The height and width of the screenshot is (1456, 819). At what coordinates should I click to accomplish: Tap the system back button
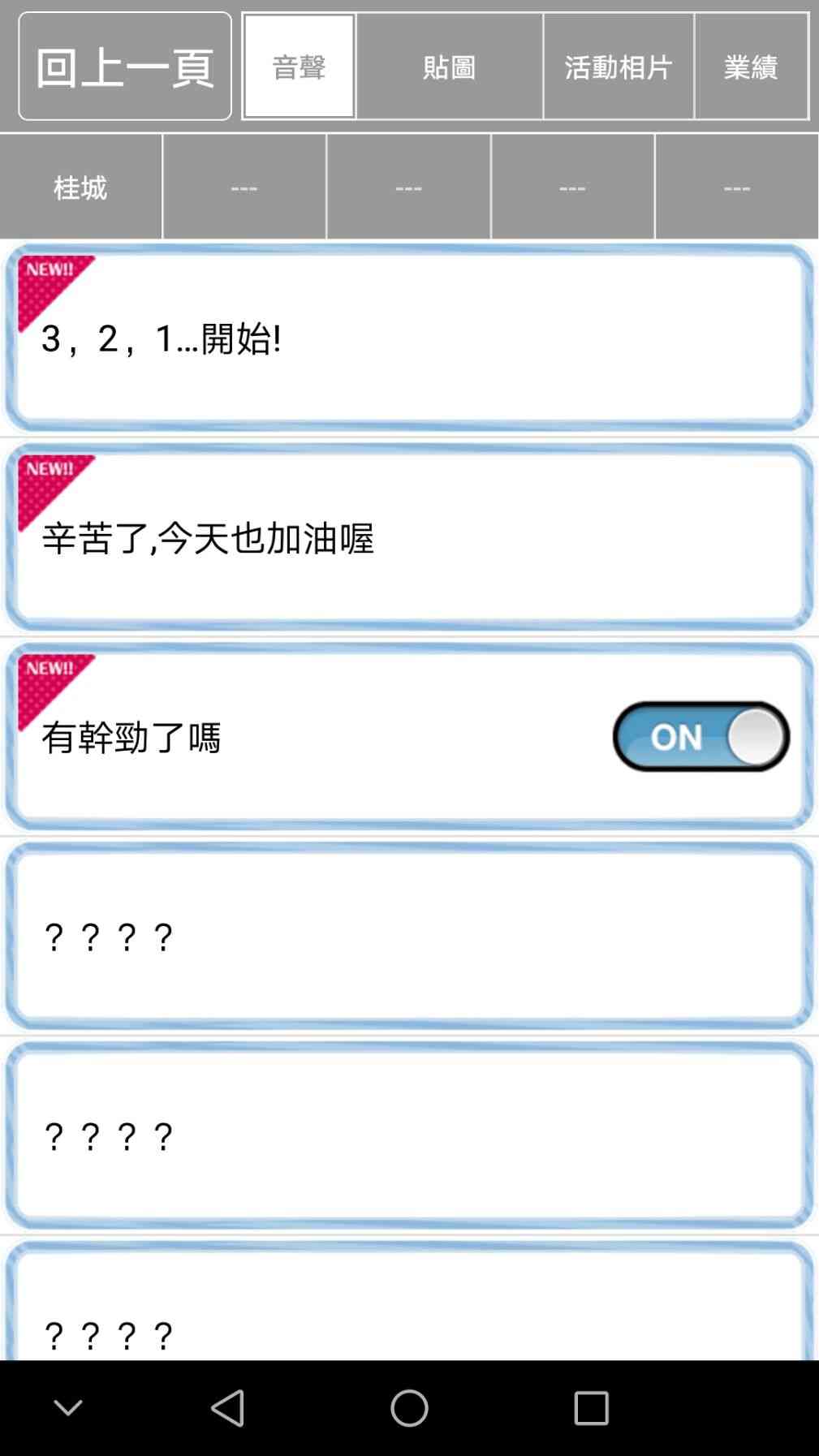click(227, 1407)
